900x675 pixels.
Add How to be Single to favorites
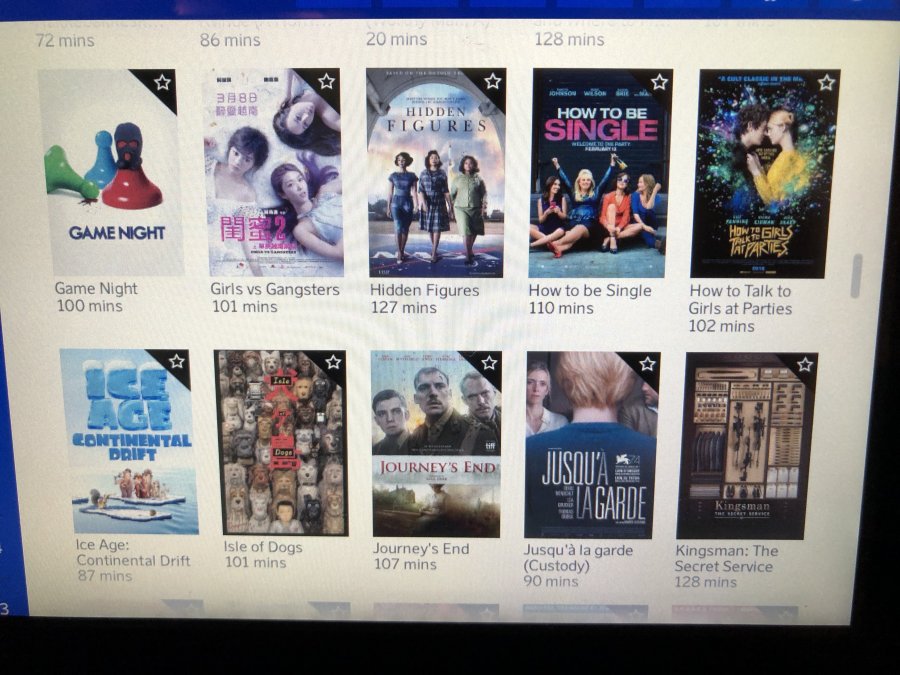click(659, 82)
